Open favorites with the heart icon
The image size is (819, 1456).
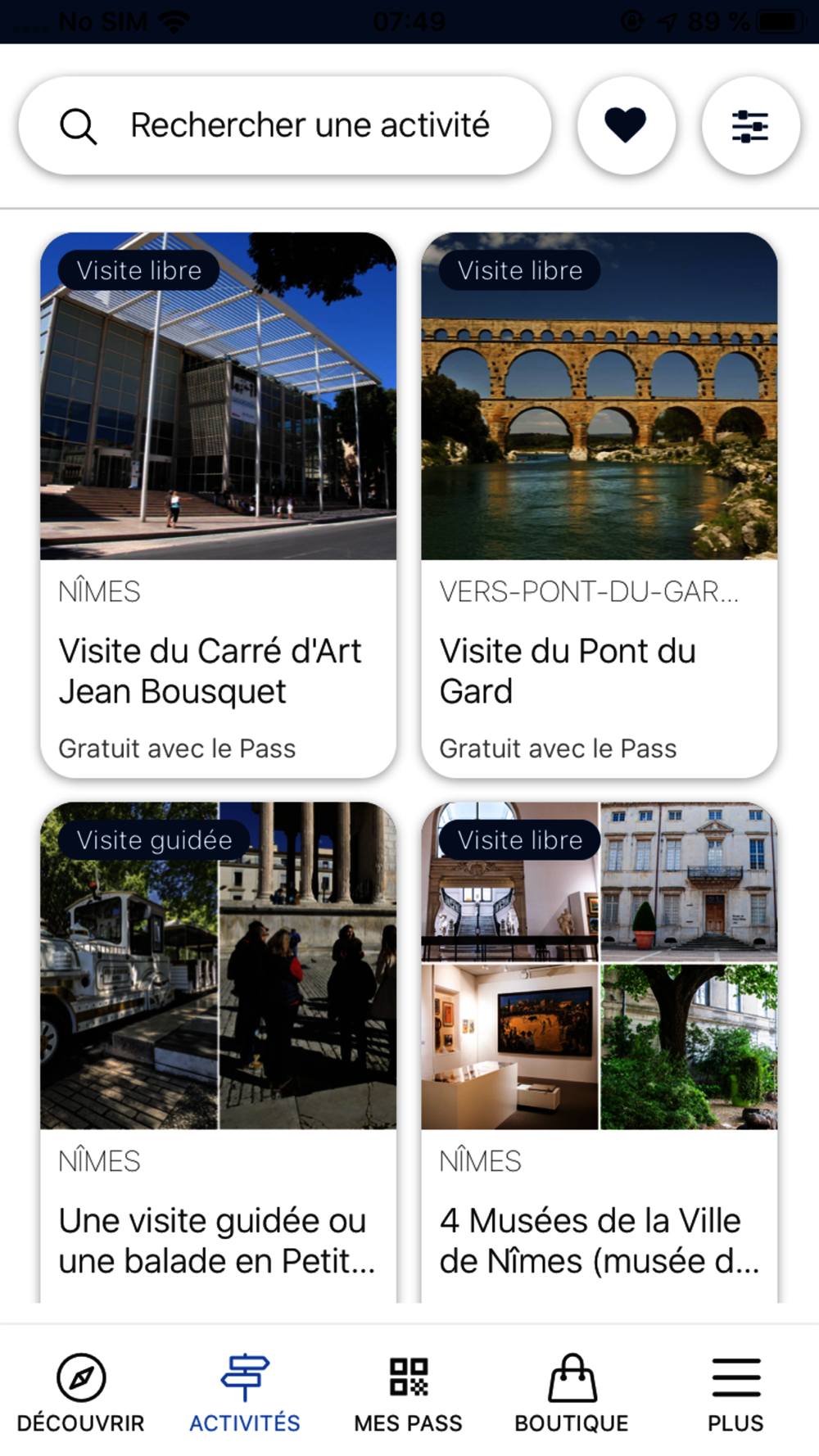pyautogui.click(x=626, y=126)
